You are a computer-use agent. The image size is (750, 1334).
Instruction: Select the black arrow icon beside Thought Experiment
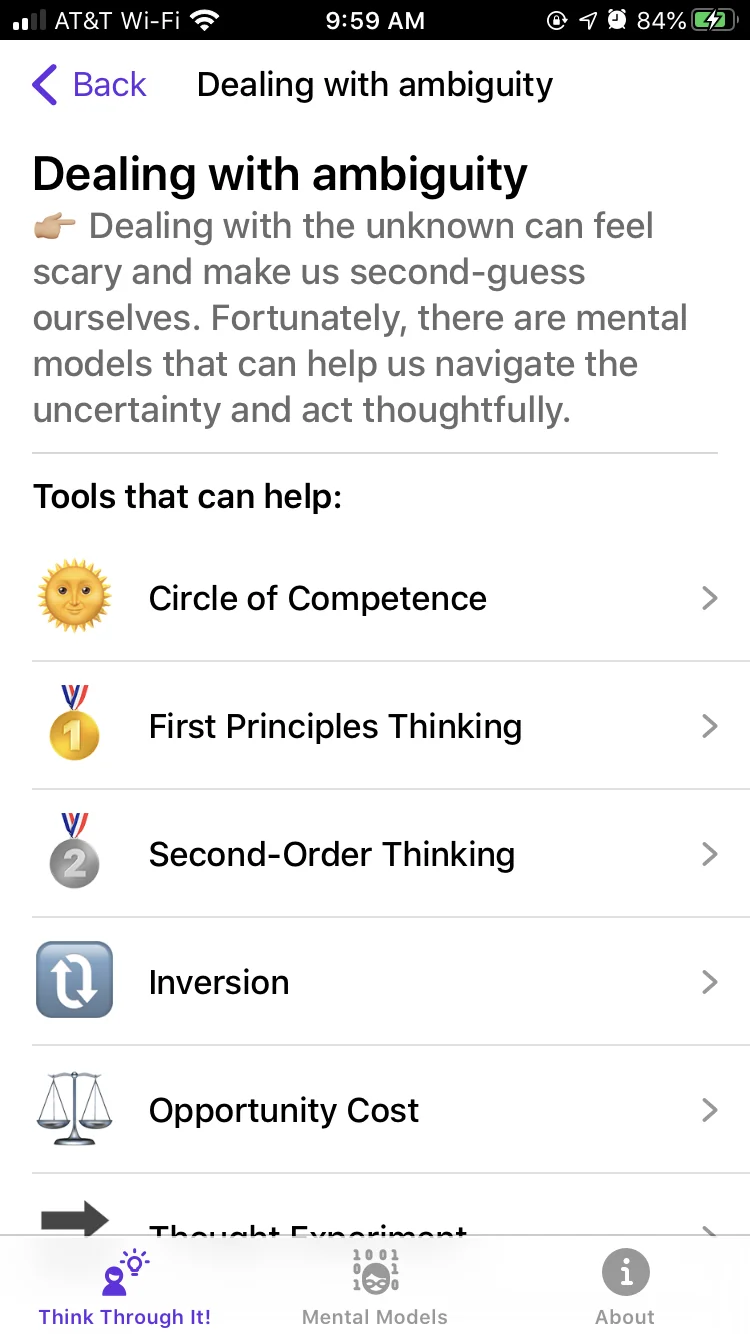coord(75,1220)
